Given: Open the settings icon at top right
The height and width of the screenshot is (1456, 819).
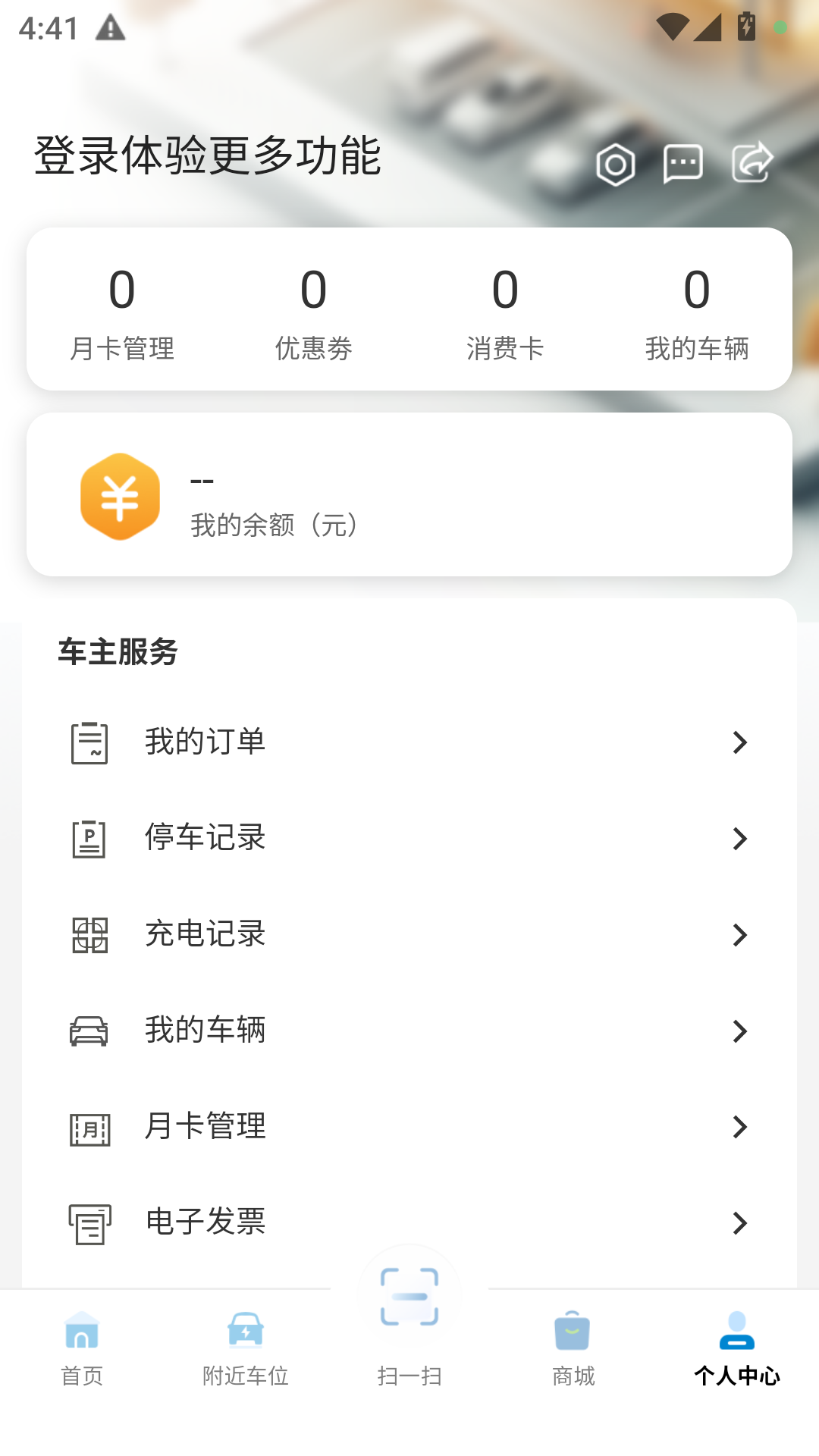Looking at the screenshot, I should pos(615,165).
